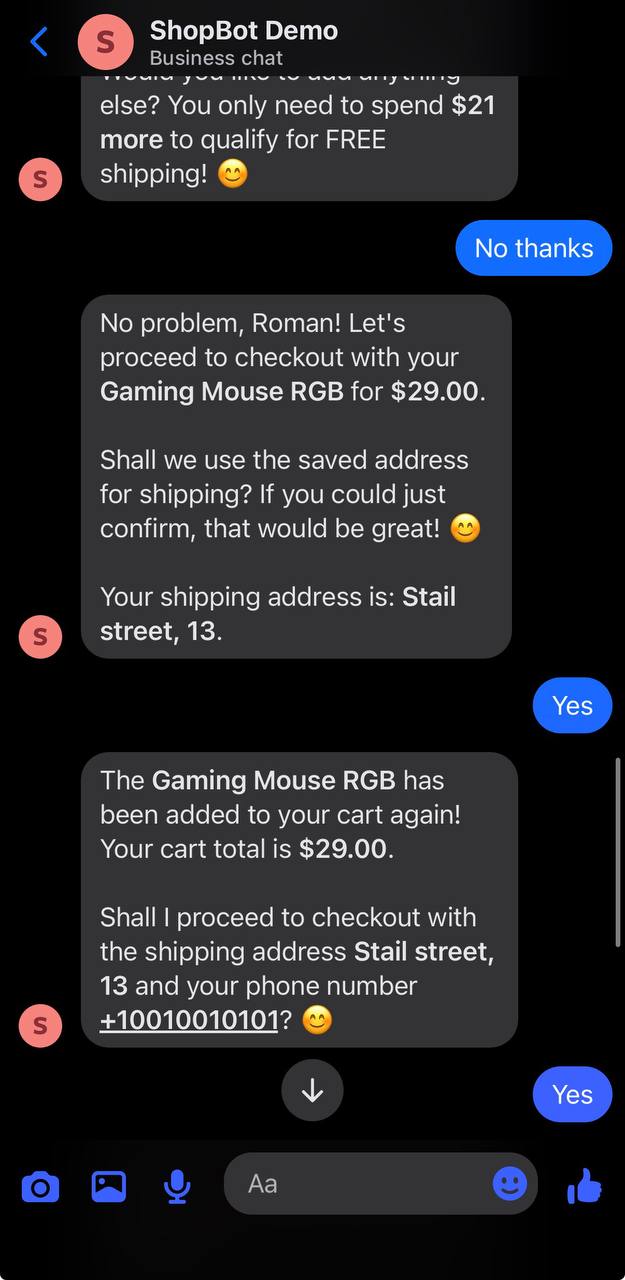Open the emoji picker in the message field

tap(510, 1184)
